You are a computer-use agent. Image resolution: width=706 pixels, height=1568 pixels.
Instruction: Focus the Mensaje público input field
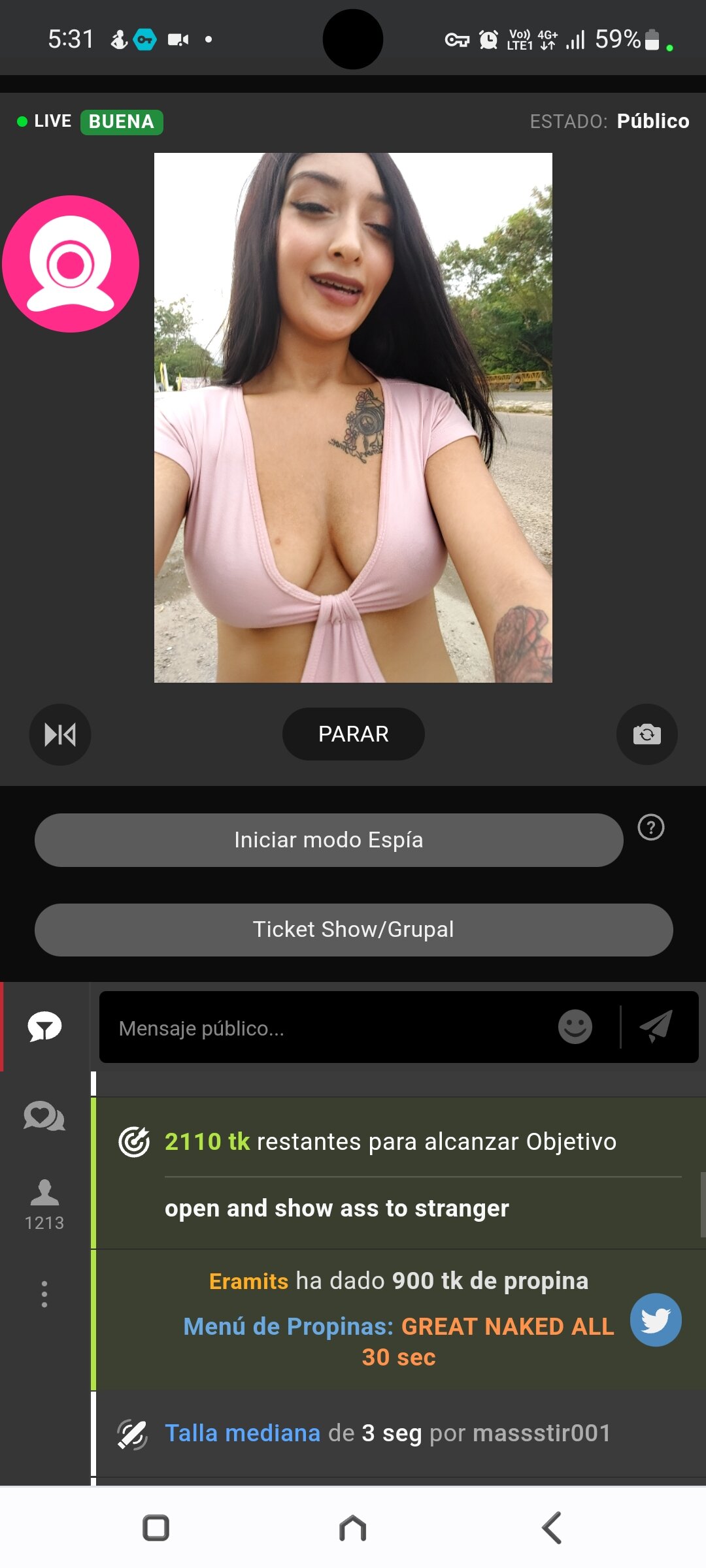(327, 1028)
